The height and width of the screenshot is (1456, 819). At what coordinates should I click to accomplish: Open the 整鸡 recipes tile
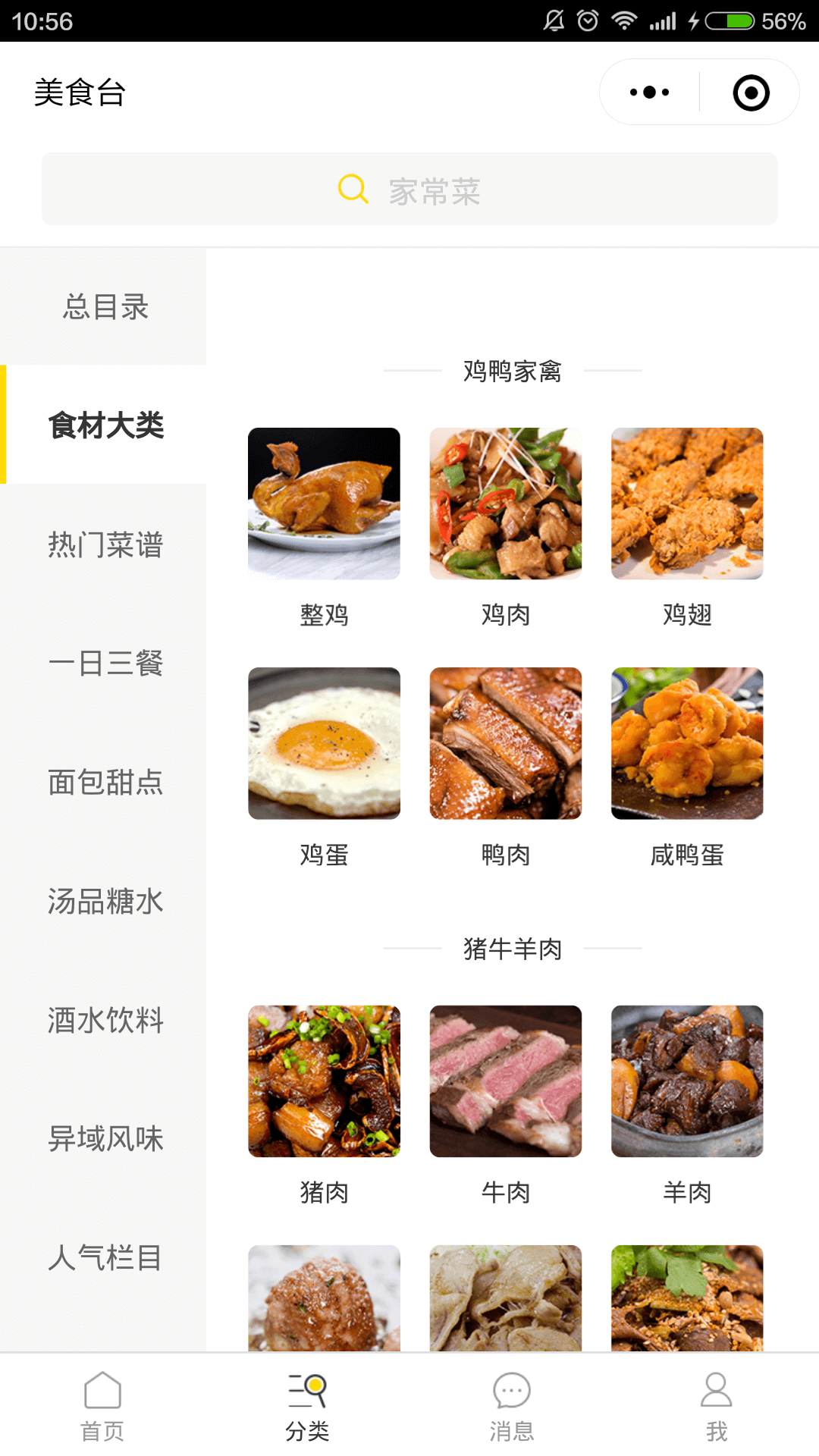click(x=324, y=529)
